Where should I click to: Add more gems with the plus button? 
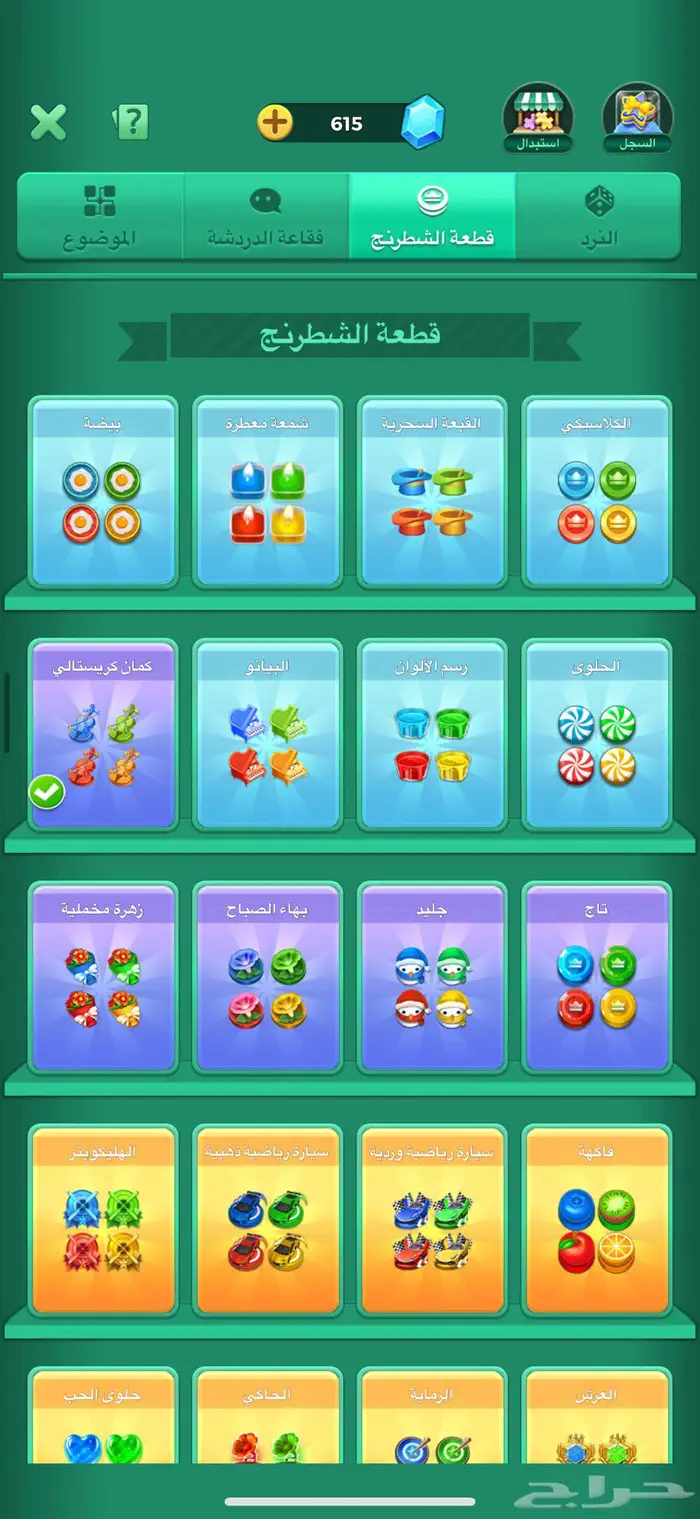pyautogui.click(x=275, y=124)
